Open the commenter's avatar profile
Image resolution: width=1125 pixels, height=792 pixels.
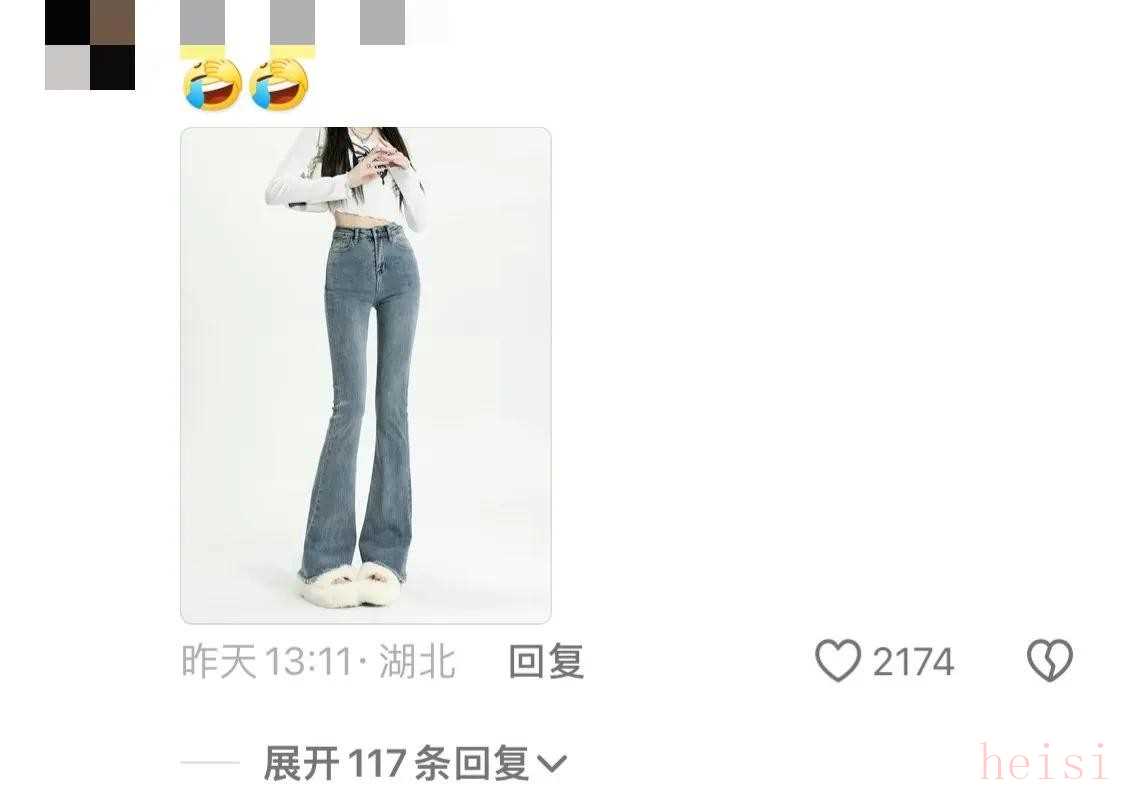coord(90,44)
